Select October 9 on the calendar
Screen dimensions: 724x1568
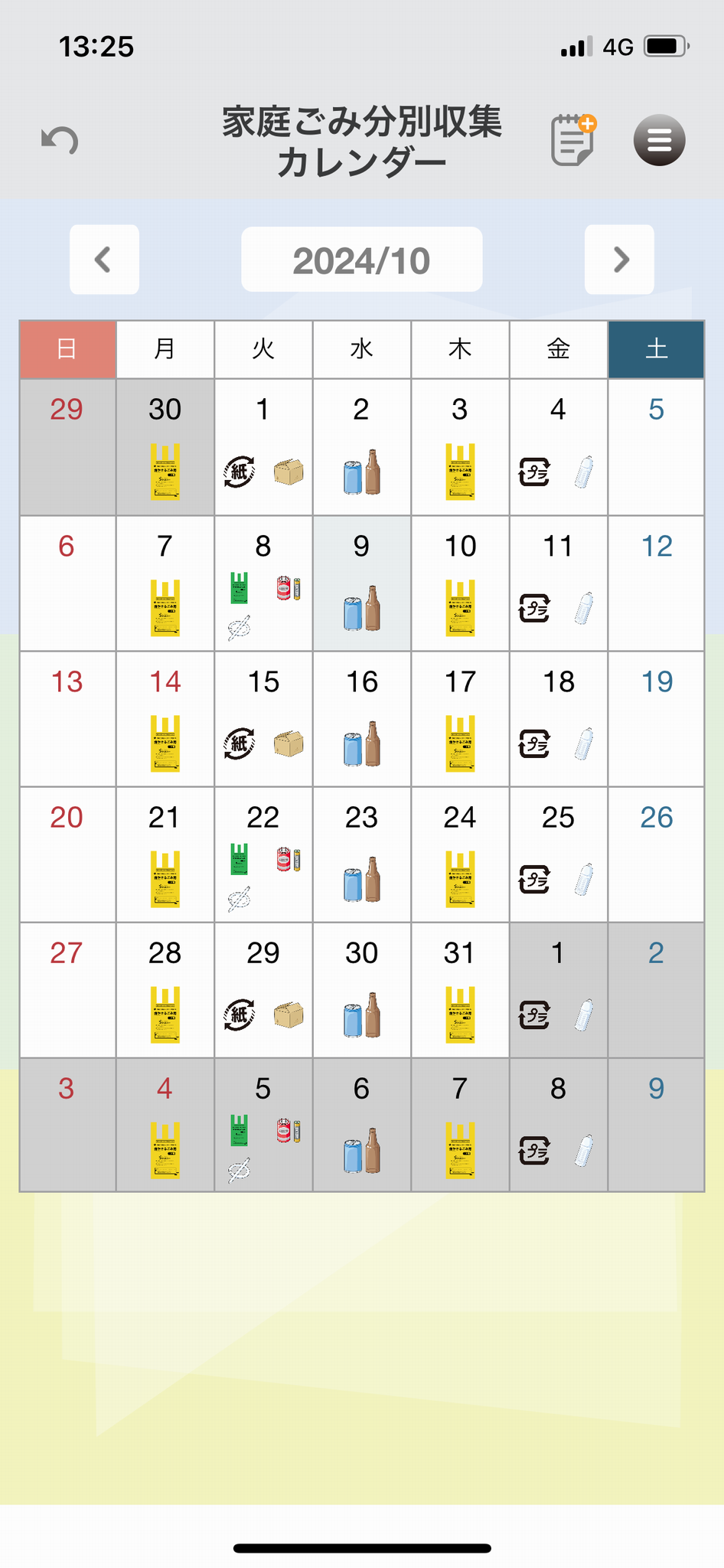pos(362,583)
